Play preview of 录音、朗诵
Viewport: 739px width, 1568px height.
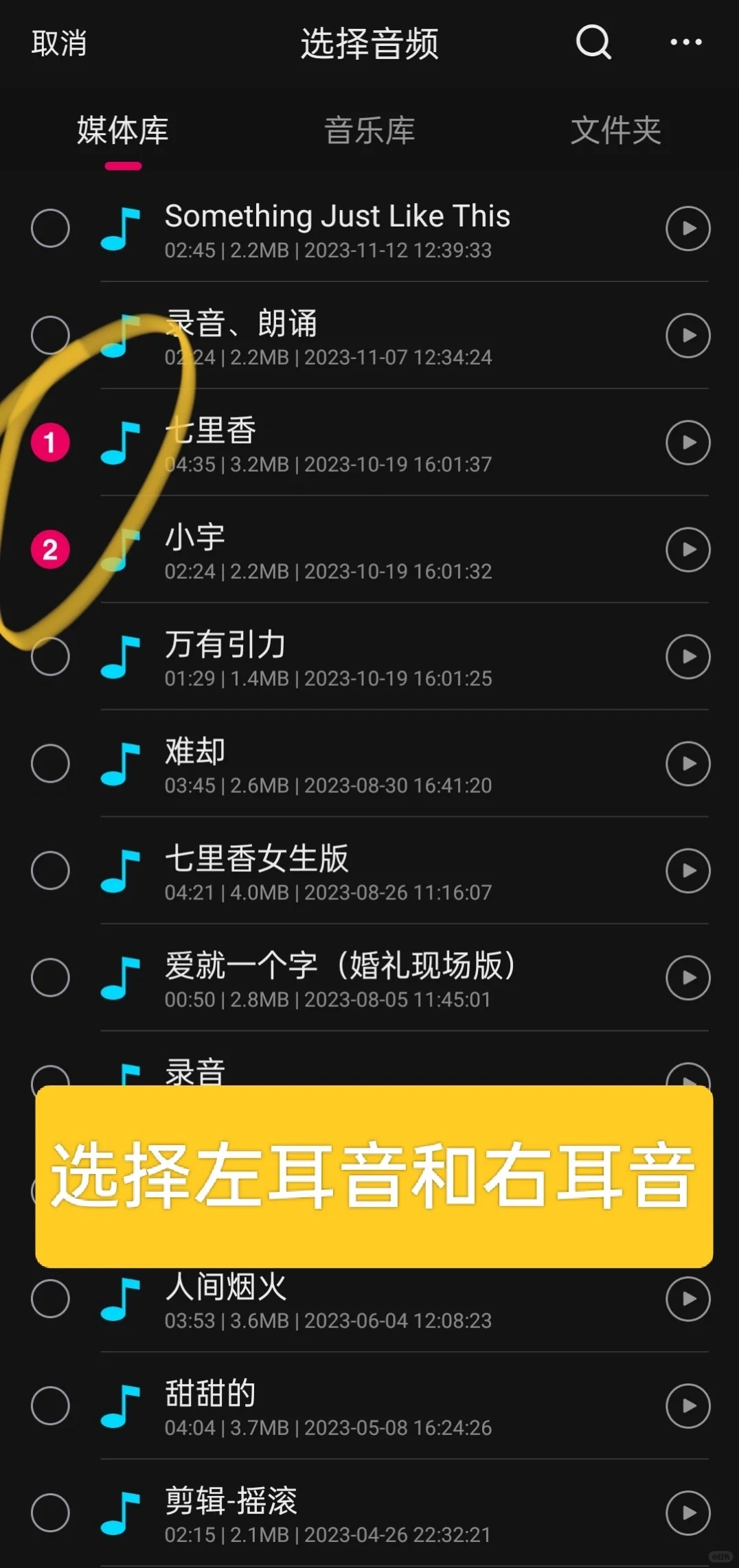[x=687, y=335]
